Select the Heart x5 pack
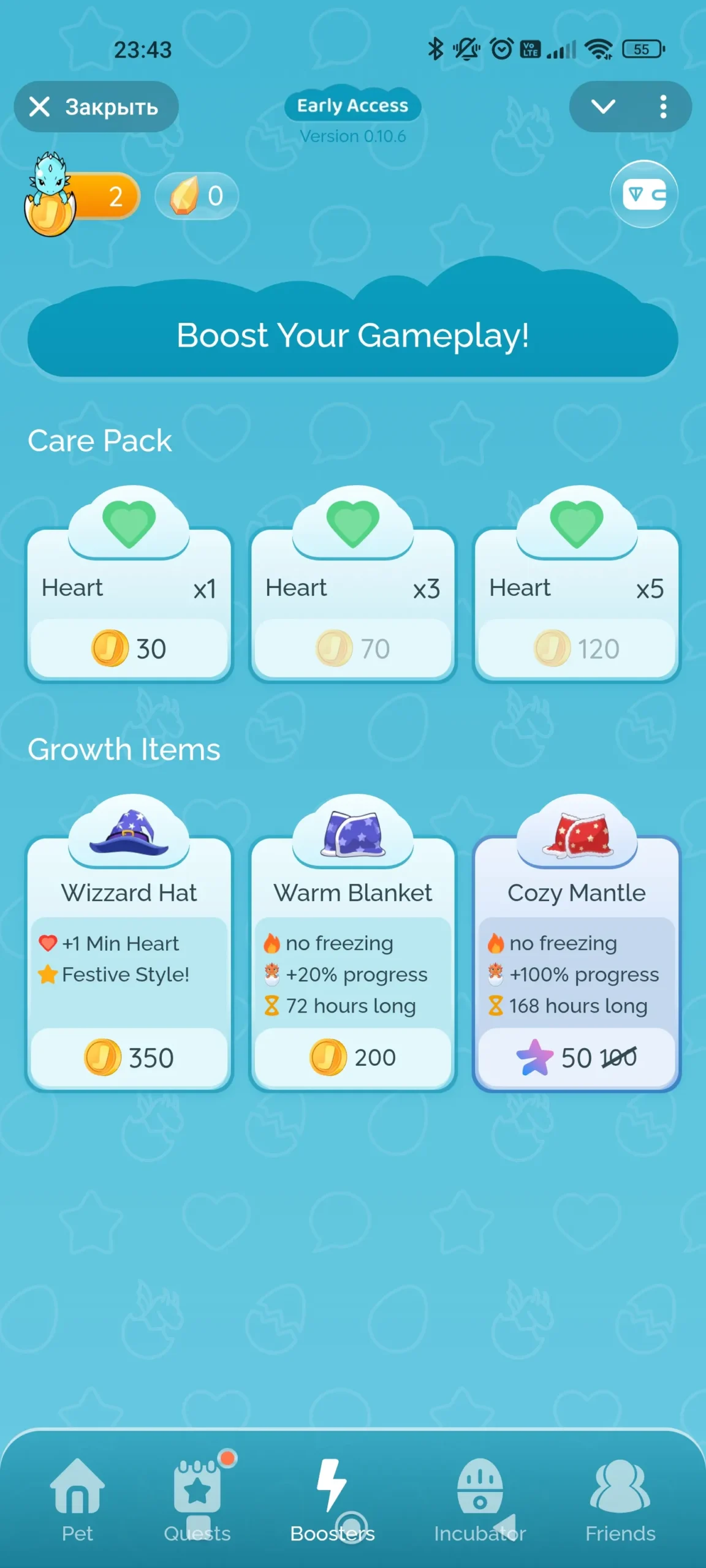The image size is (706, 1568). 577,585
